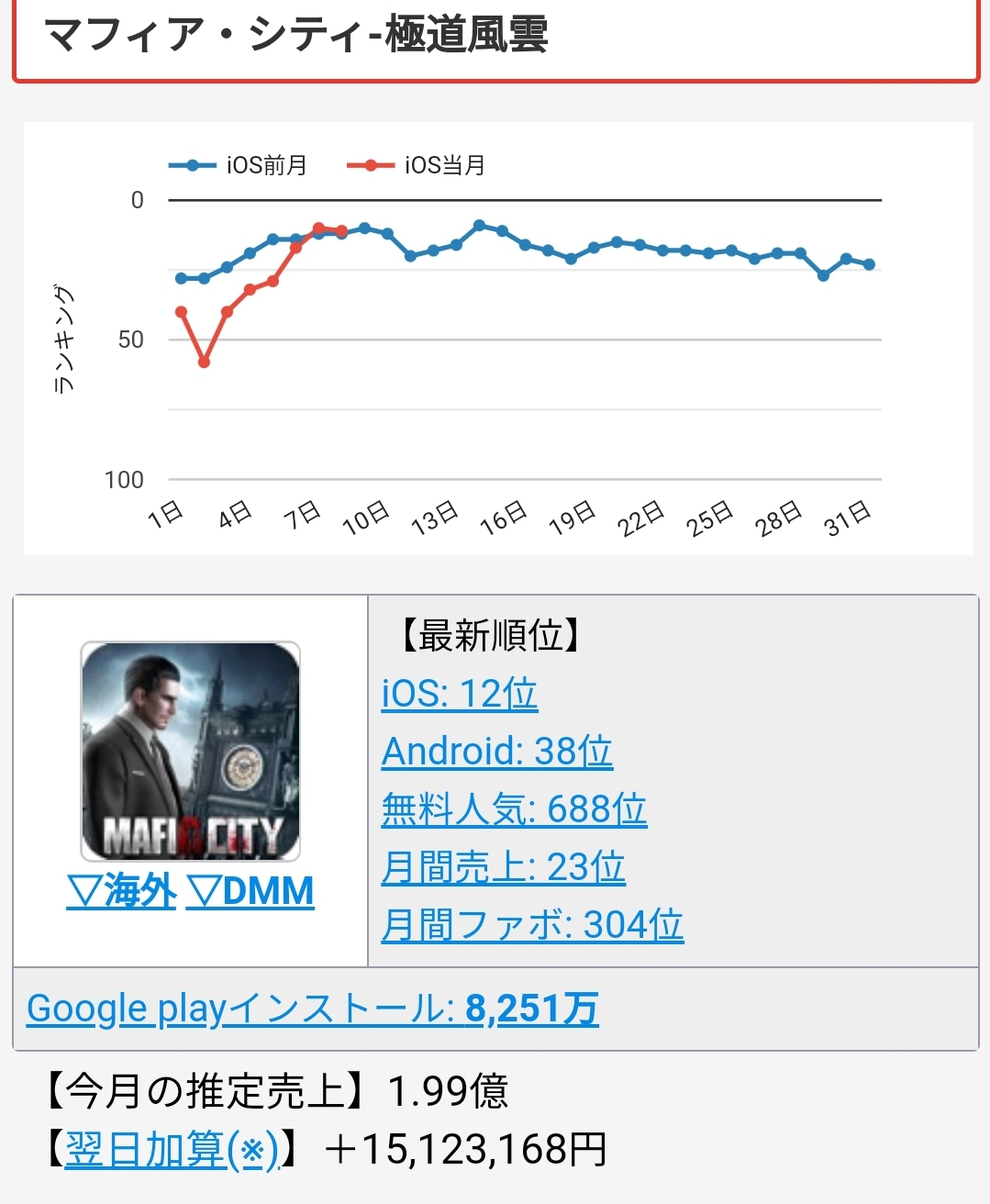Screen dimensions: 990x1204
Task: View the 無料人気: 688位 link
Action: click(514, 809)
